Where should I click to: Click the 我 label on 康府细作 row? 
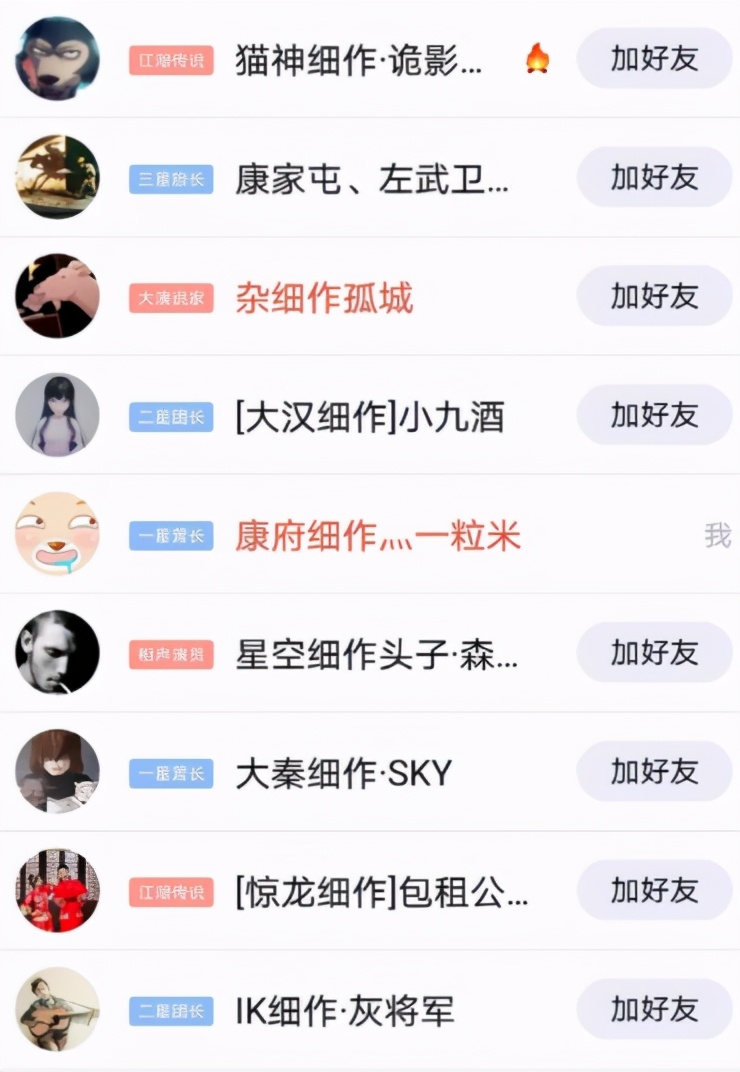tap(716, 535)
